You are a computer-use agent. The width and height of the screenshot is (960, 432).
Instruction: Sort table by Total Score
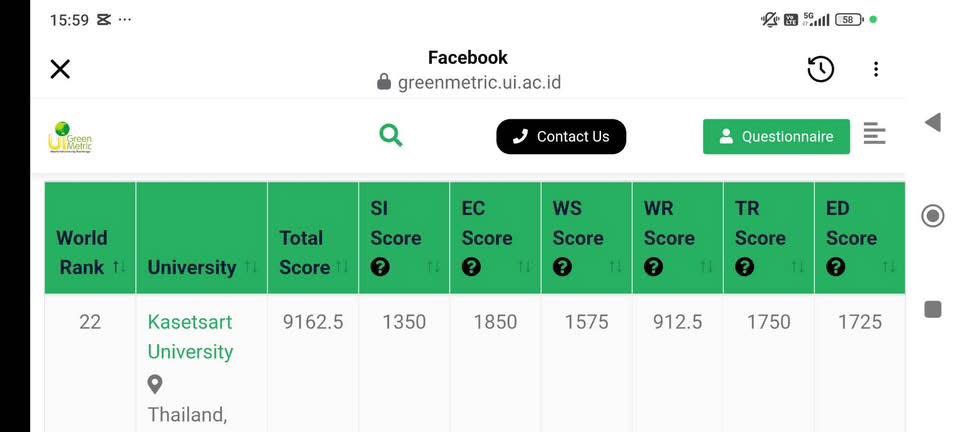[x=342, y=267]
